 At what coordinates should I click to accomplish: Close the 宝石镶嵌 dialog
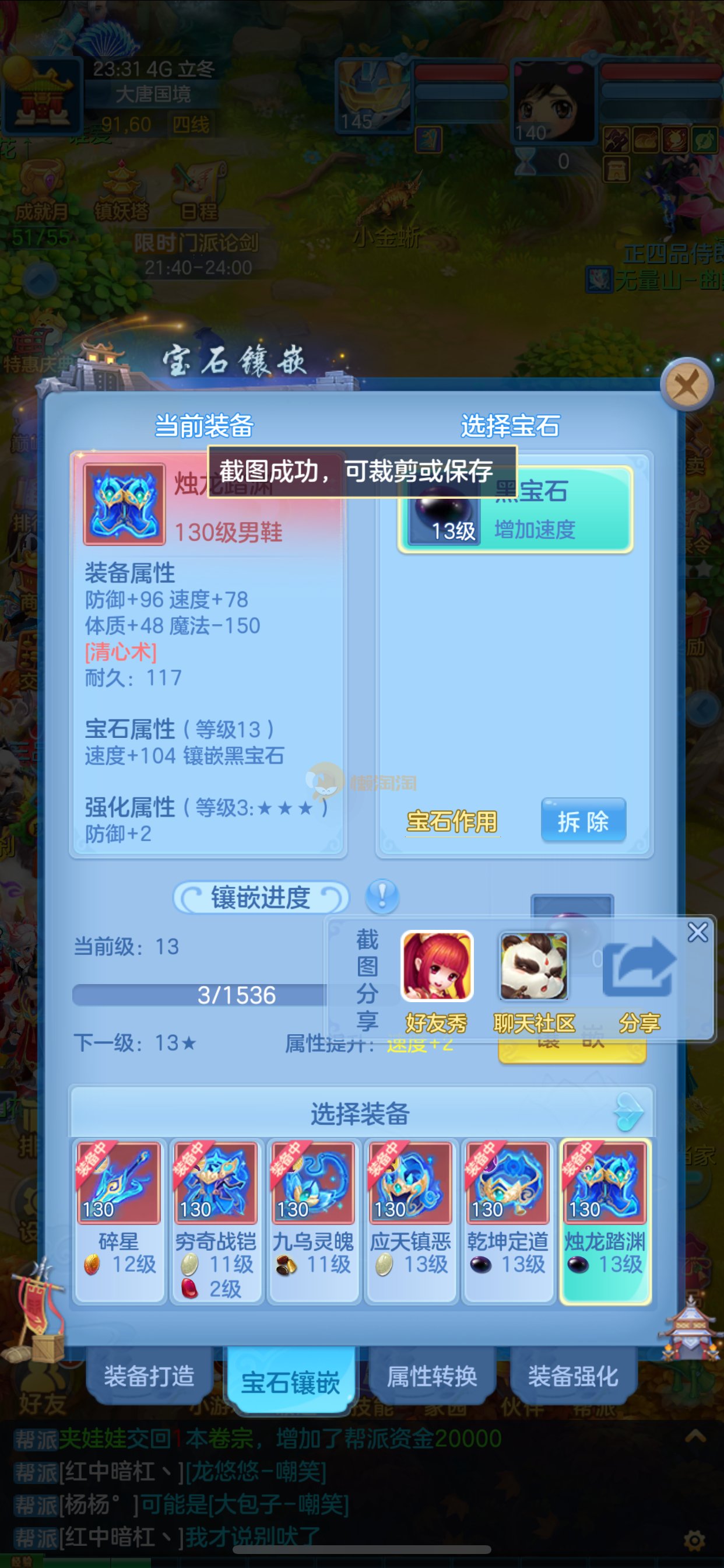(687, 384)
